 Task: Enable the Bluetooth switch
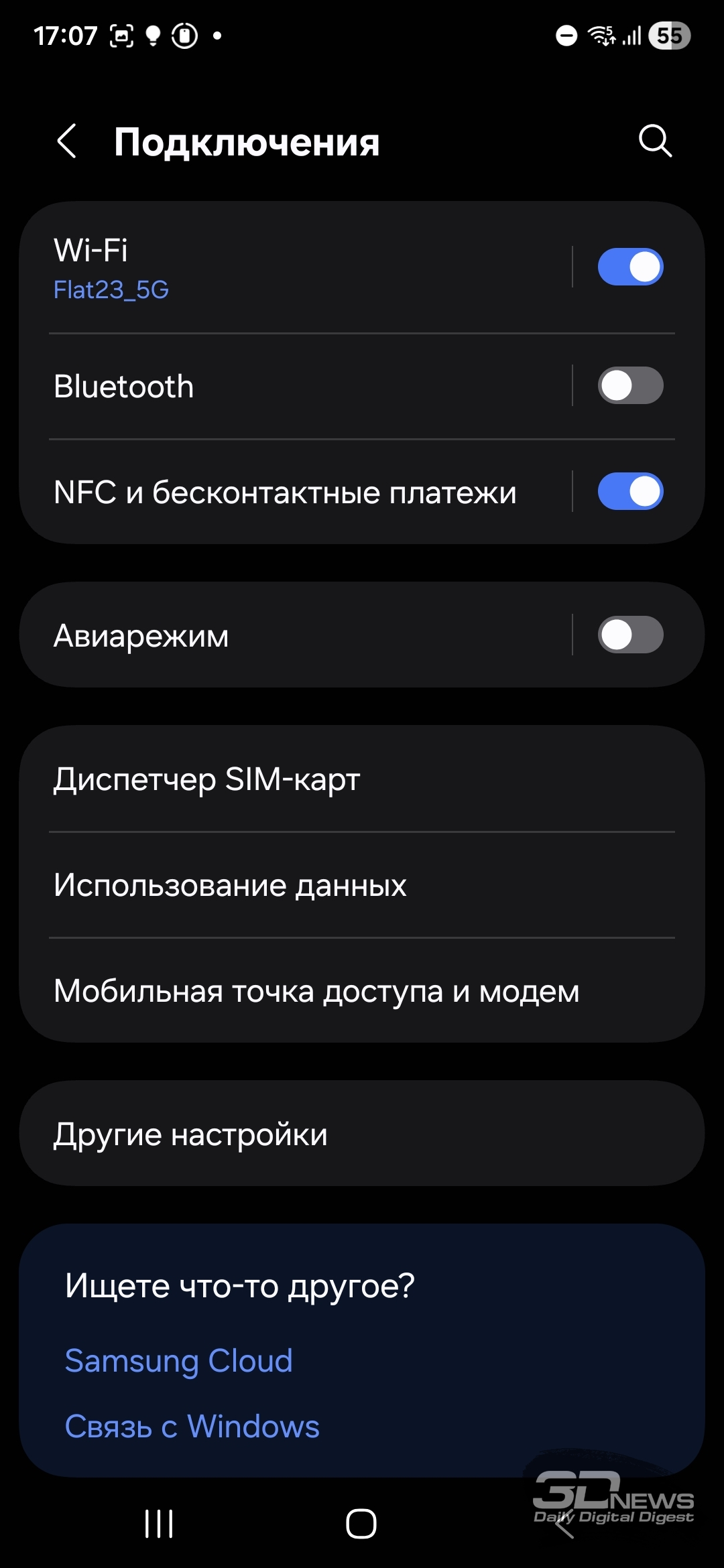coord(630,385)
